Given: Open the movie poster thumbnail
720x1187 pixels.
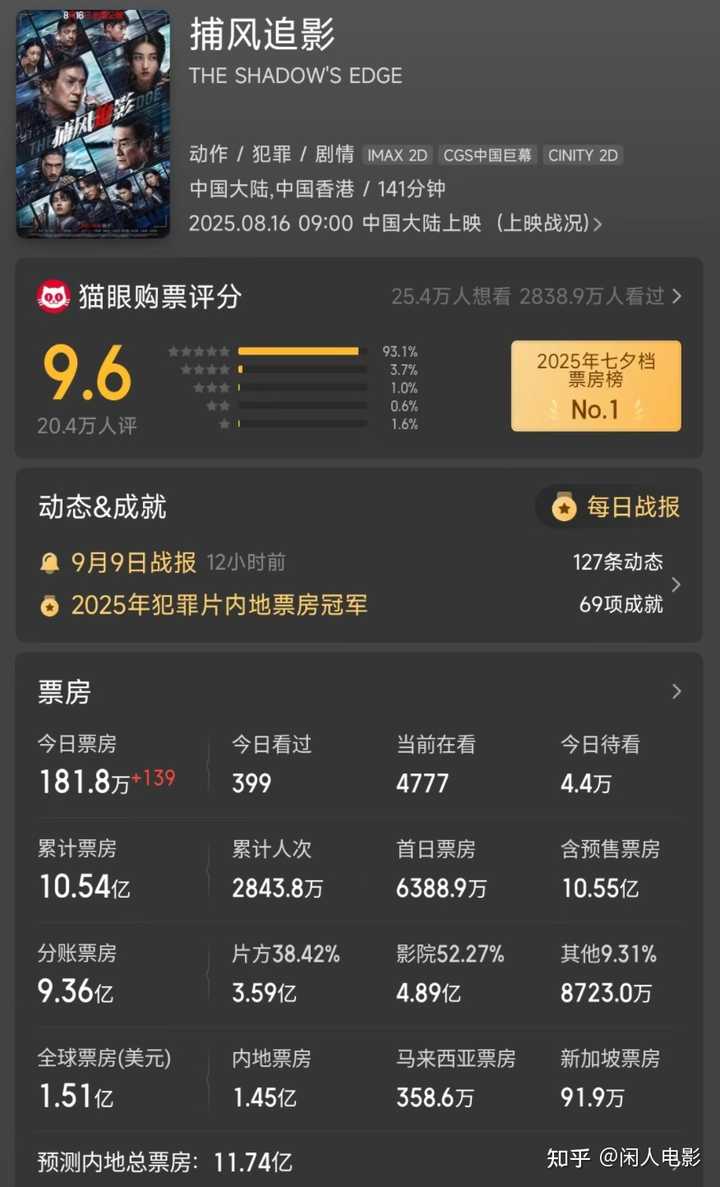Looking at the screenshot, I should pos(93,123).
